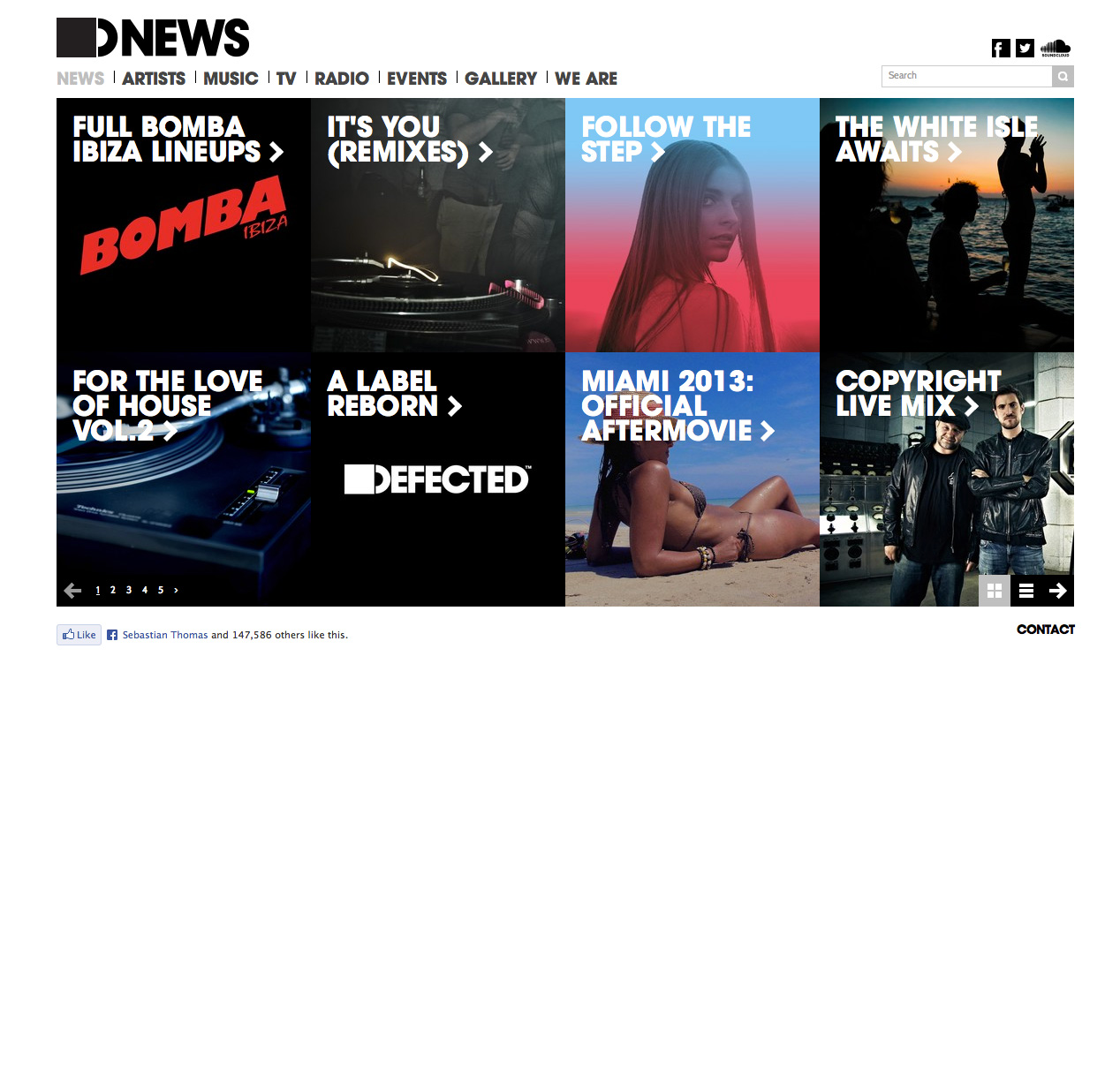The image size is (1120, 1071).
Task: Tap the search magnifier button
Action: (1063, 77)
